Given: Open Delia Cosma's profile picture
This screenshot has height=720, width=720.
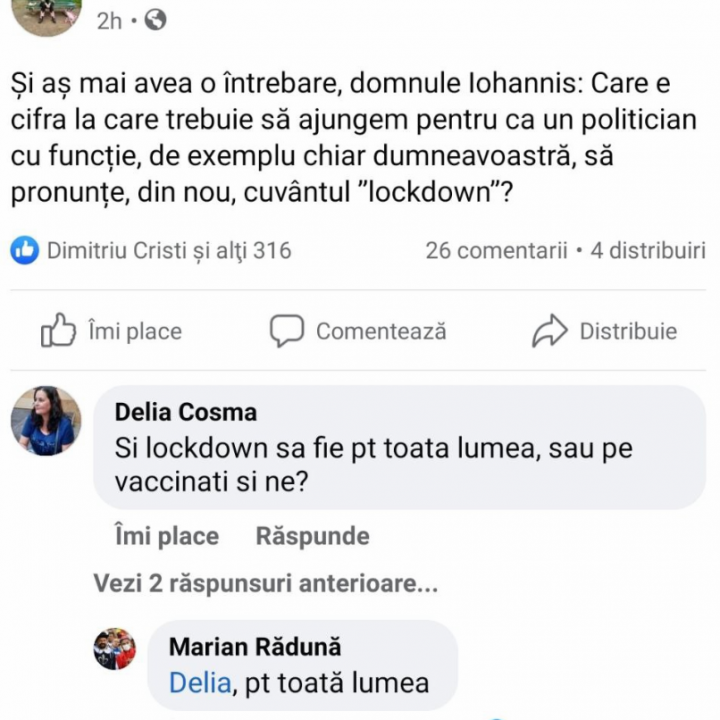Looking at the screenshot, I should pyautogui.click(x=46, y=421).
